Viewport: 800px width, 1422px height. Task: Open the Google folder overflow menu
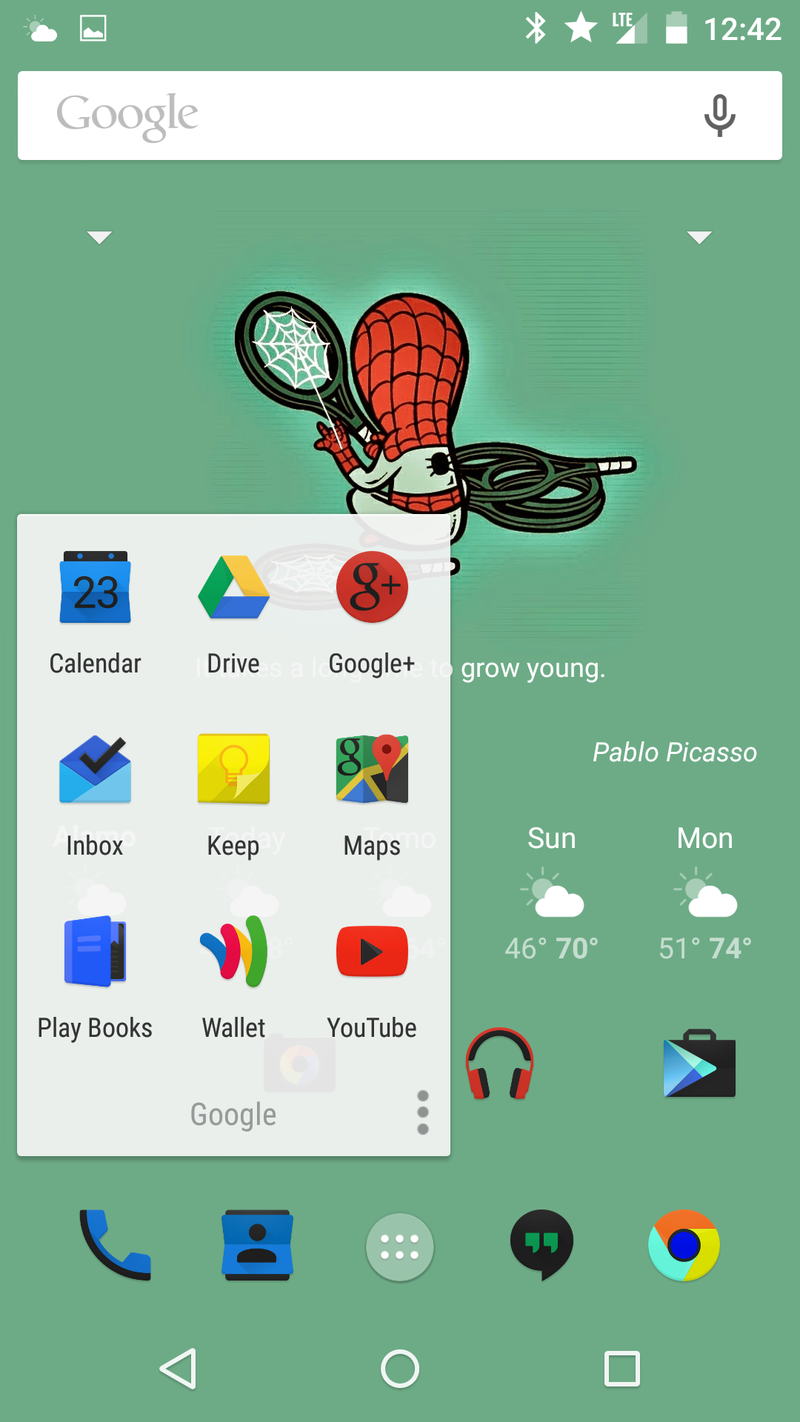point(423,1112)
